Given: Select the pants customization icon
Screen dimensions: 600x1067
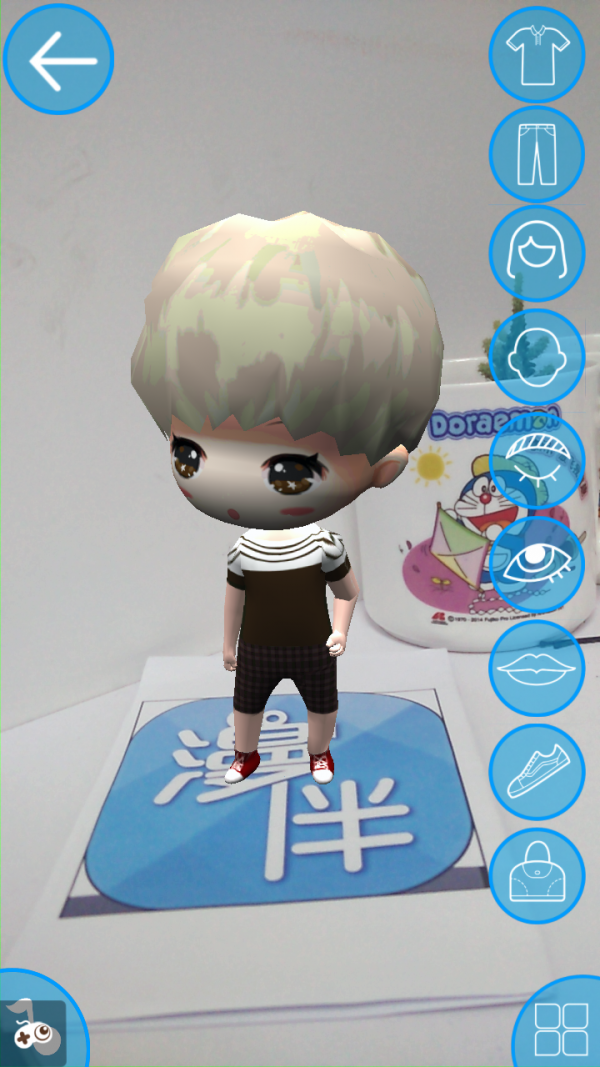Looking at the screenshot, I should tap(537, 153).
